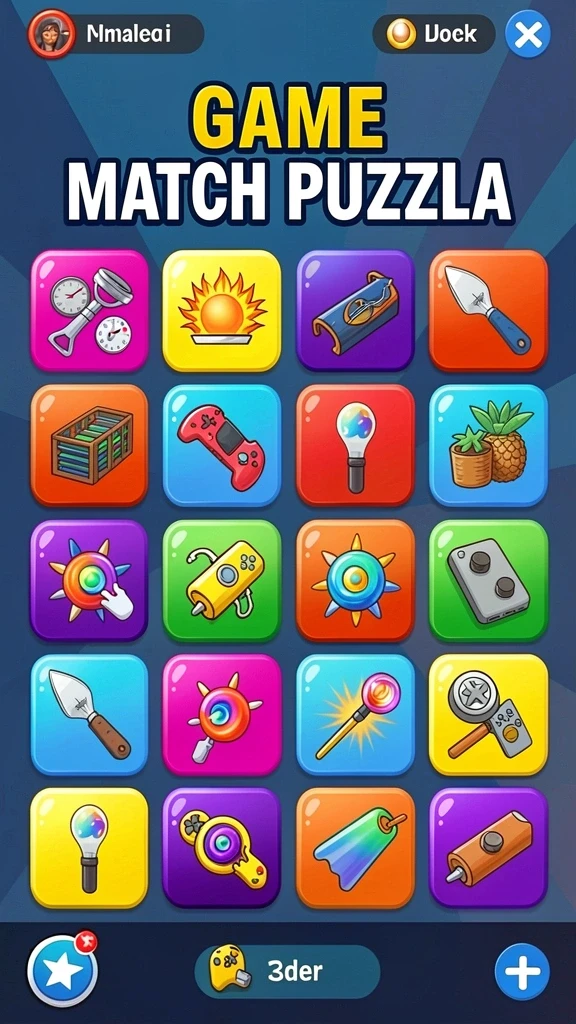Tap the blue plus button
The height and width of the screenshot is (1024, 576).
522,972
